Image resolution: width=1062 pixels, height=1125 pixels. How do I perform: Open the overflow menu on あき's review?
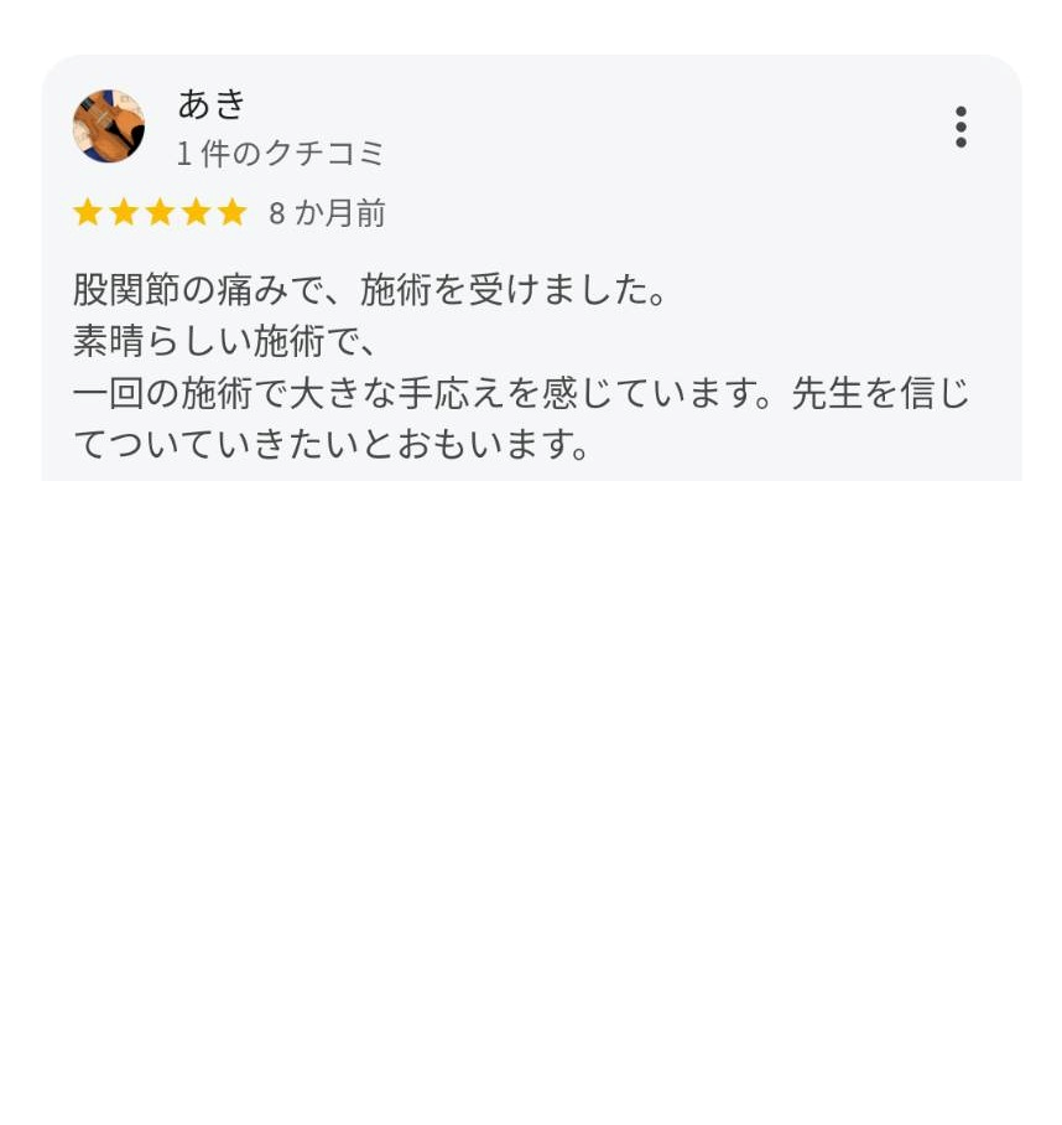pos(960,127)
